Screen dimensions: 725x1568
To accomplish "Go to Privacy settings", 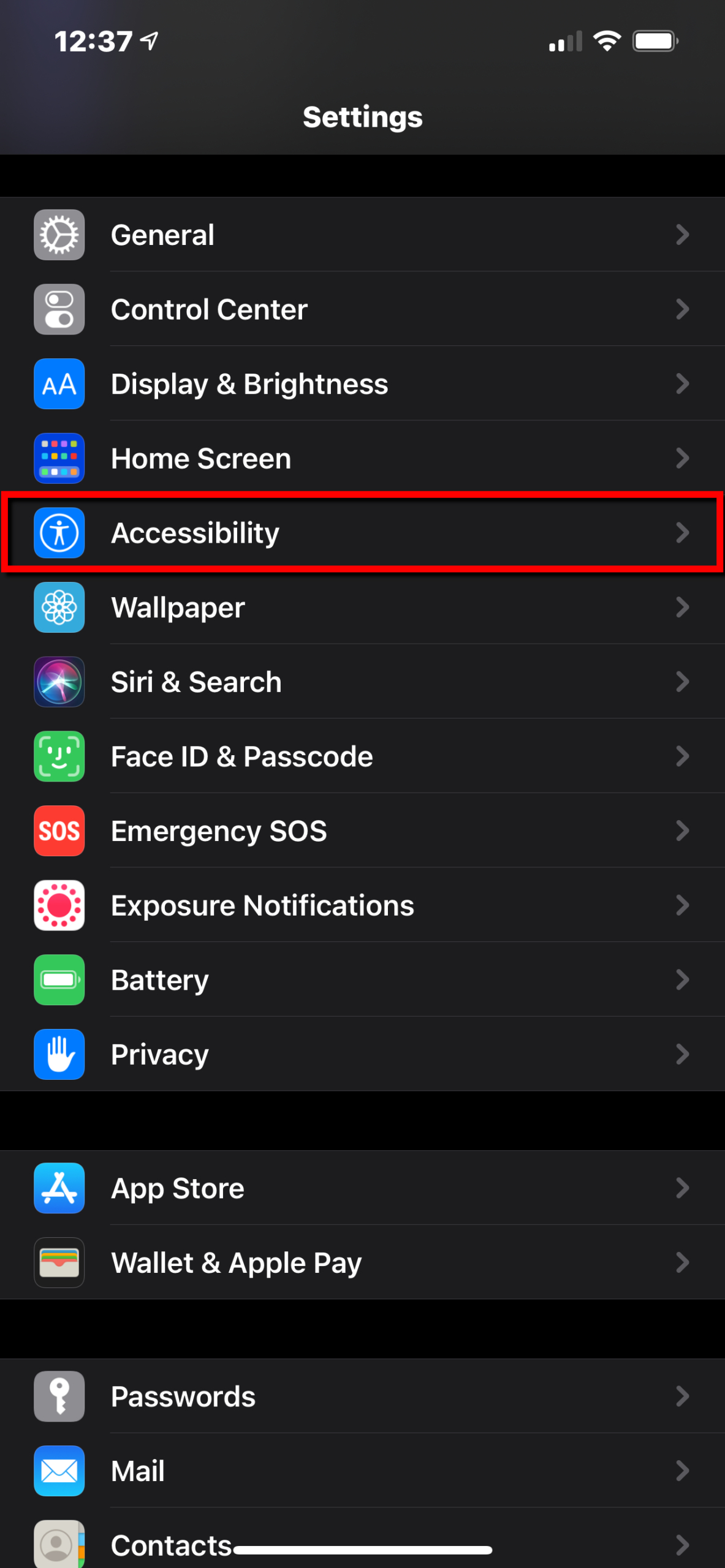I will (362, 1054).
